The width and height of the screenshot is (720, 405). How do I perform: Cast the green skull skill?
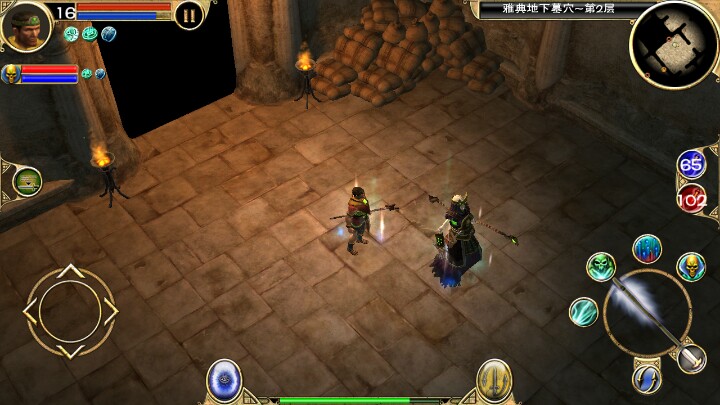click(600, 266)
